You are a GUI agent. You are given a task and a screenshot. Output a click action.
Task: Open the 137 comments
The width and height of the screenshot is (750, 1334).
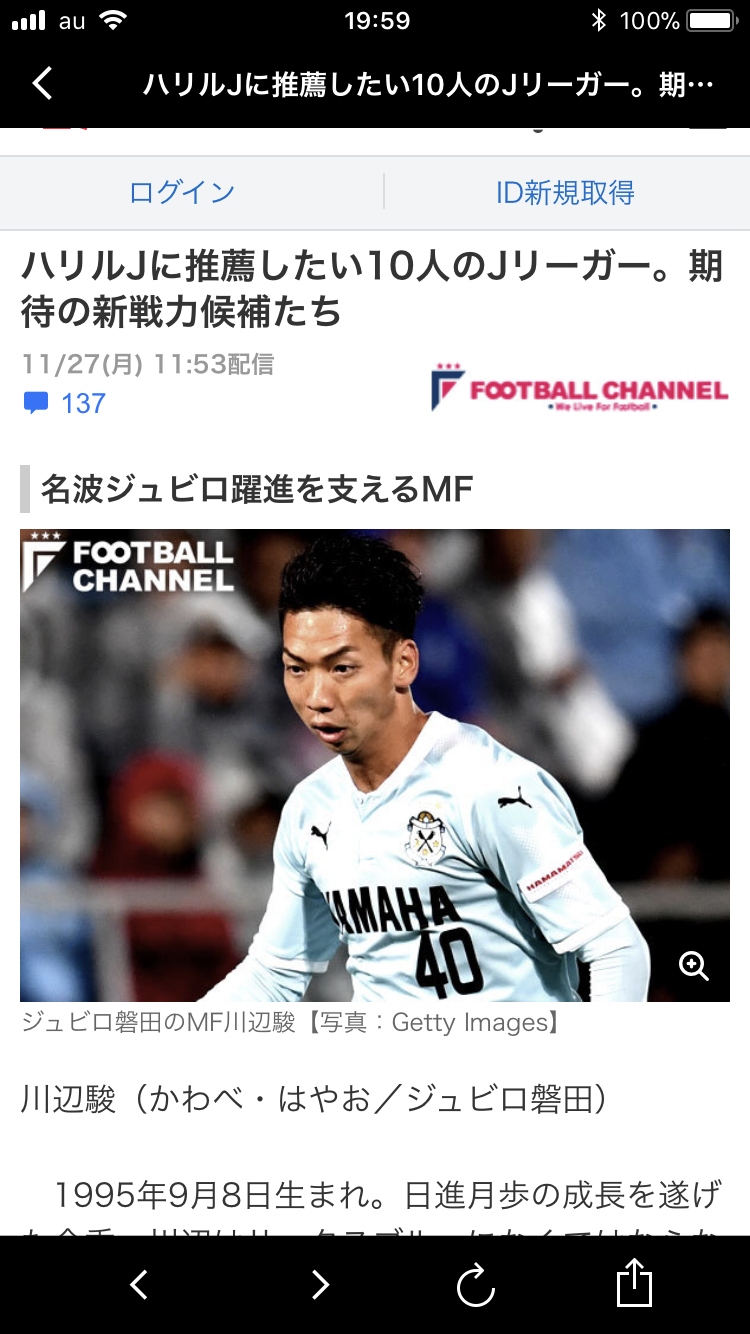point(65,404)
